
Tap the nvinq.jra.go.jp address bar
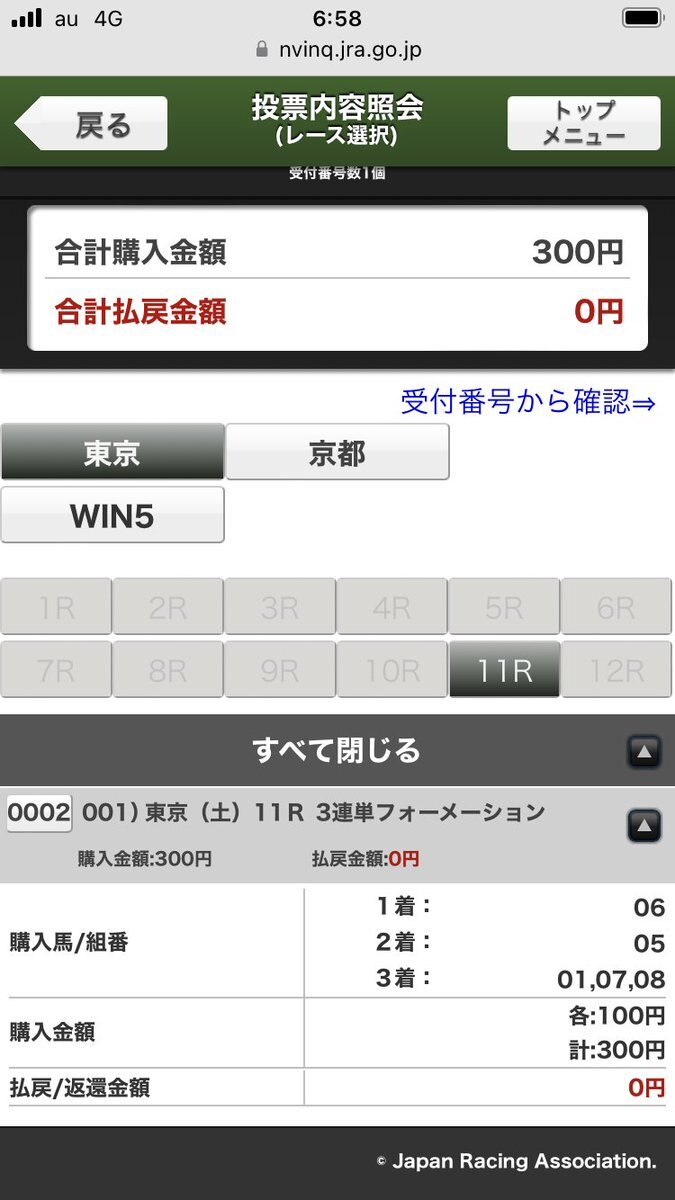point(338,49)
